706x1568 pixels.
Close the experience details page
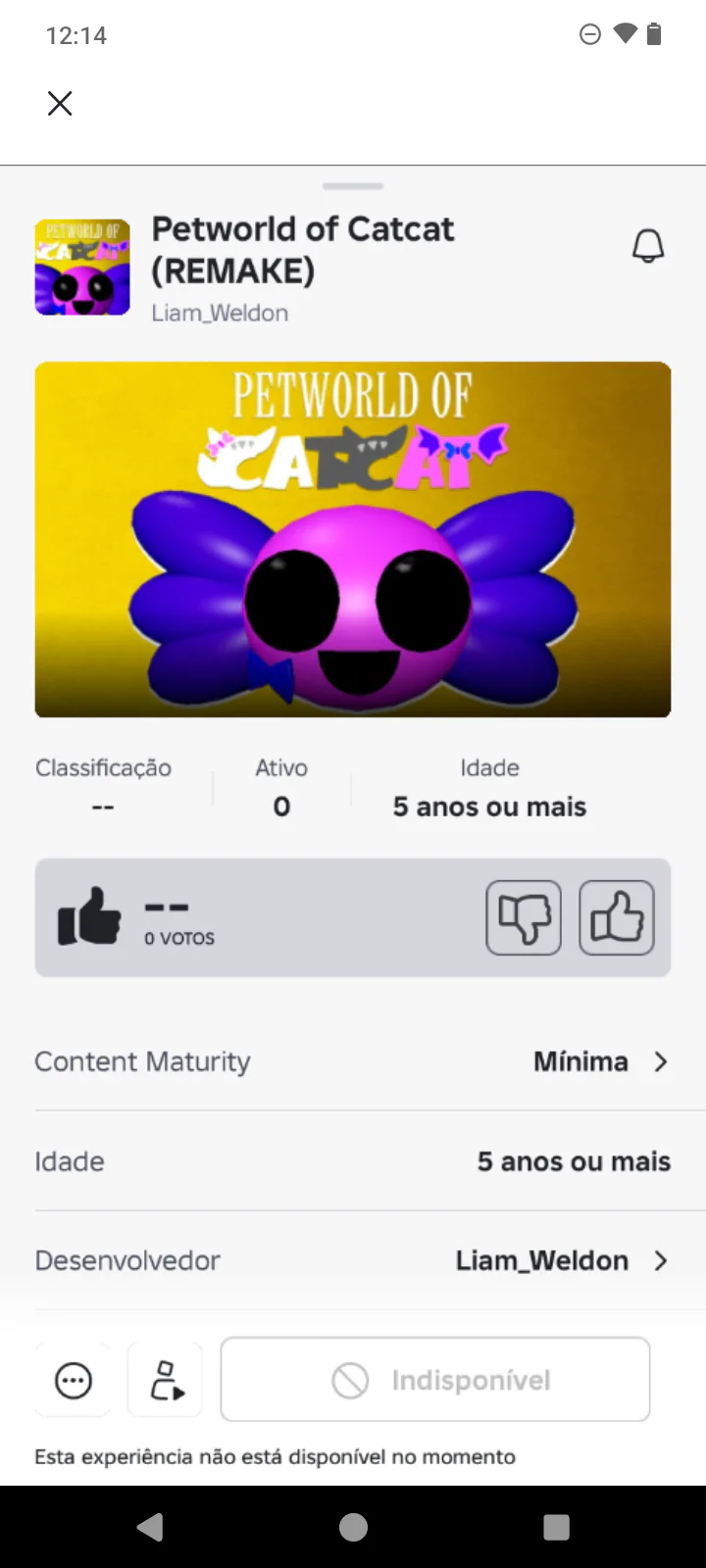pos(60,103)
